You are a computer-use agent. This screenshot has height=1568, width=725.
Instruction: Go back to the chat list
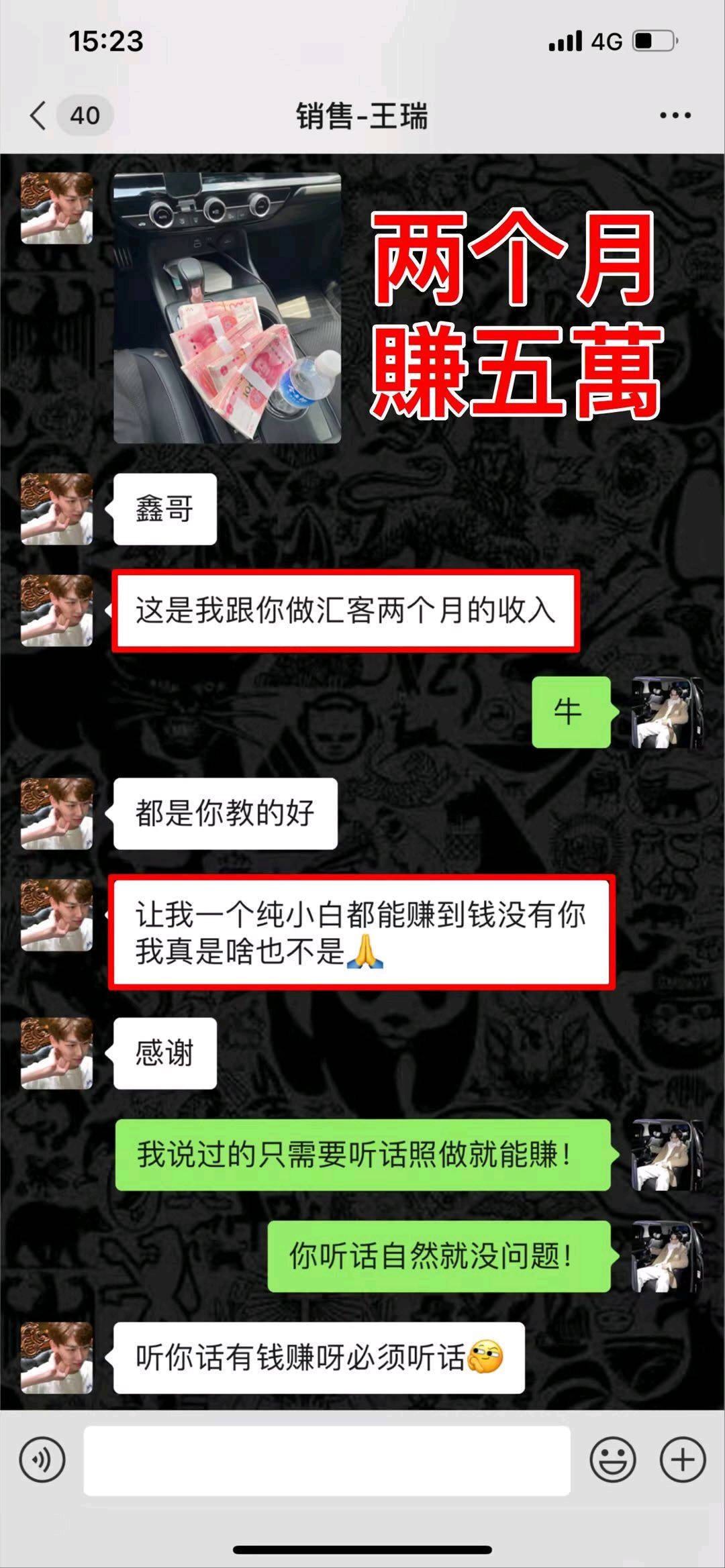pyautogui.click(x=39, y=115)
